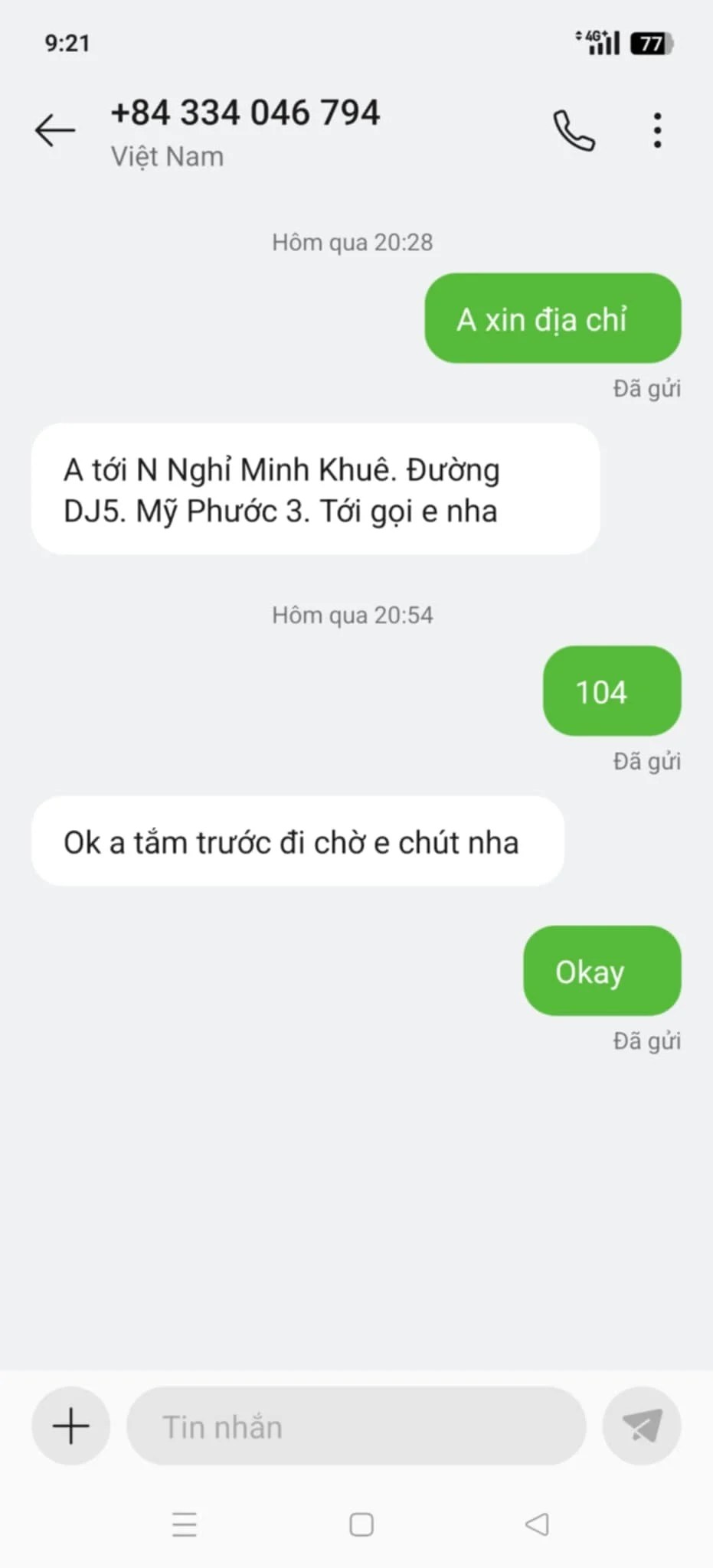Open the three-dot overflow menu
Image resolution: width=713 pixels, height=1568 pixels.
(657, 130)
